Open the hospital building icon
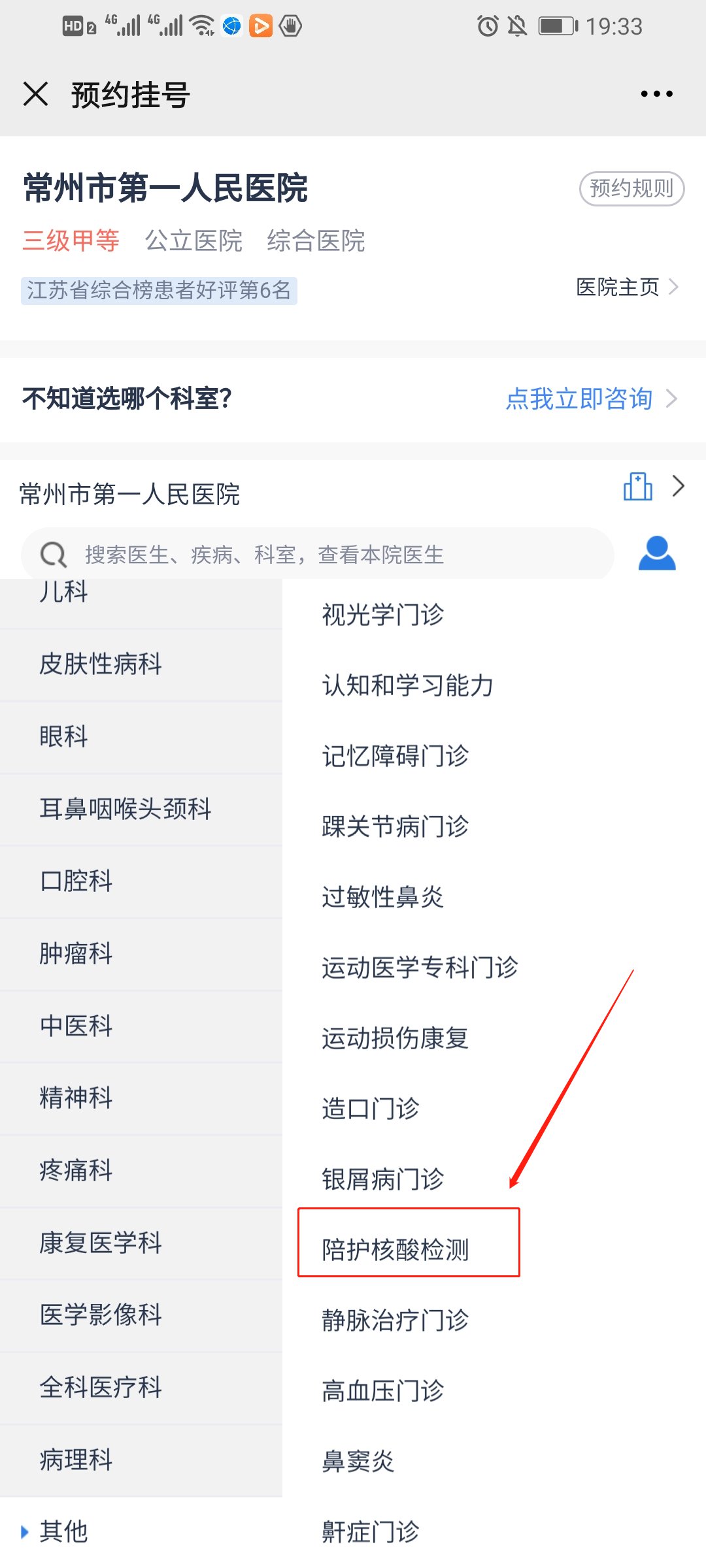The height and width of the screenshot is (1568, 706). 637,487
